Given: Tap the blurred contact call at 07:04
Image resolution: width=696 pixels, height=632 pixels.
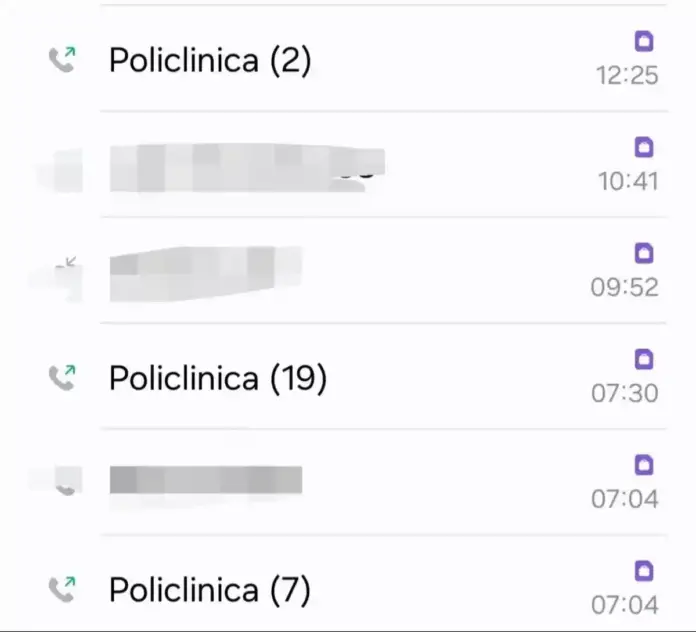Looking at the screenshot, I should [205, 481].
